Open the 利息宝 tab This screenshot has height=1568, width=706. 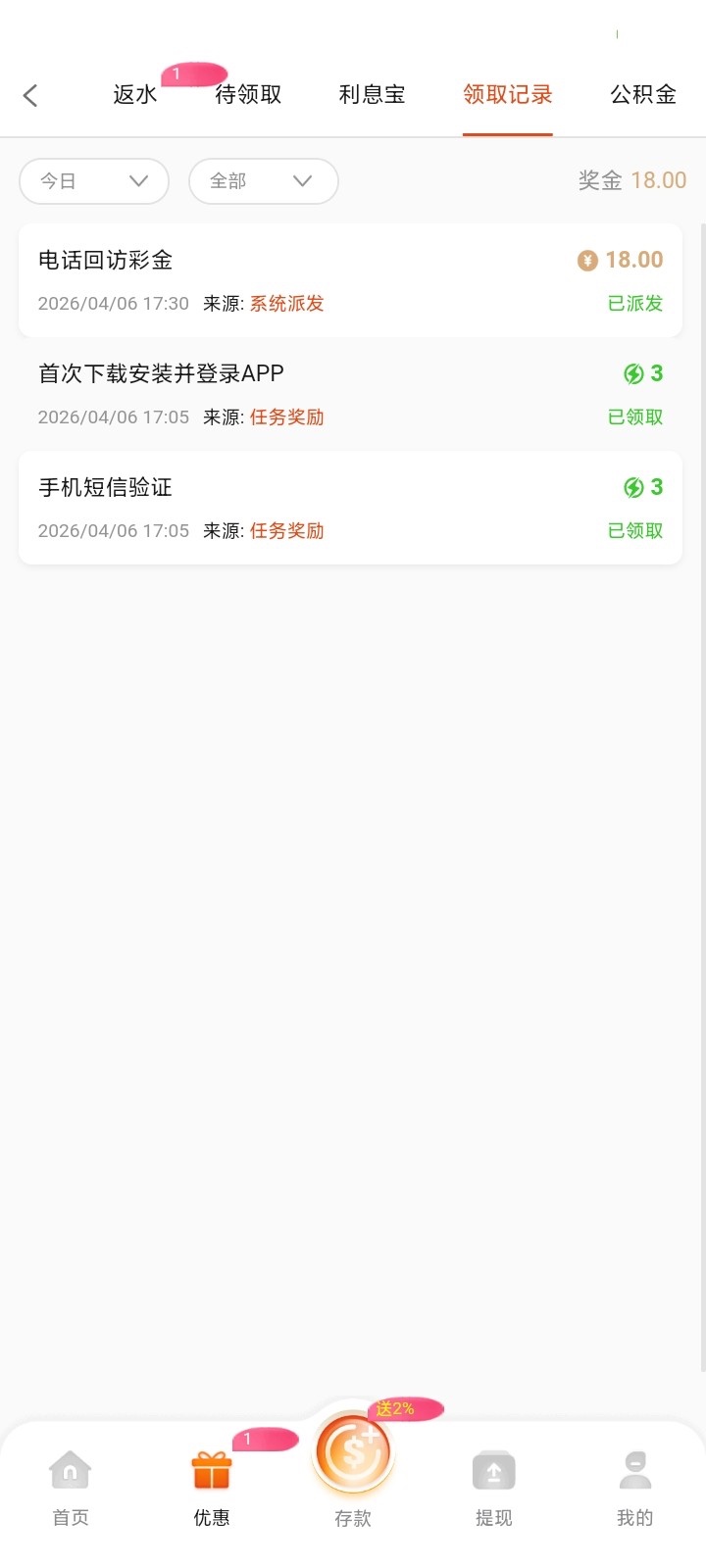pos(372,95)
